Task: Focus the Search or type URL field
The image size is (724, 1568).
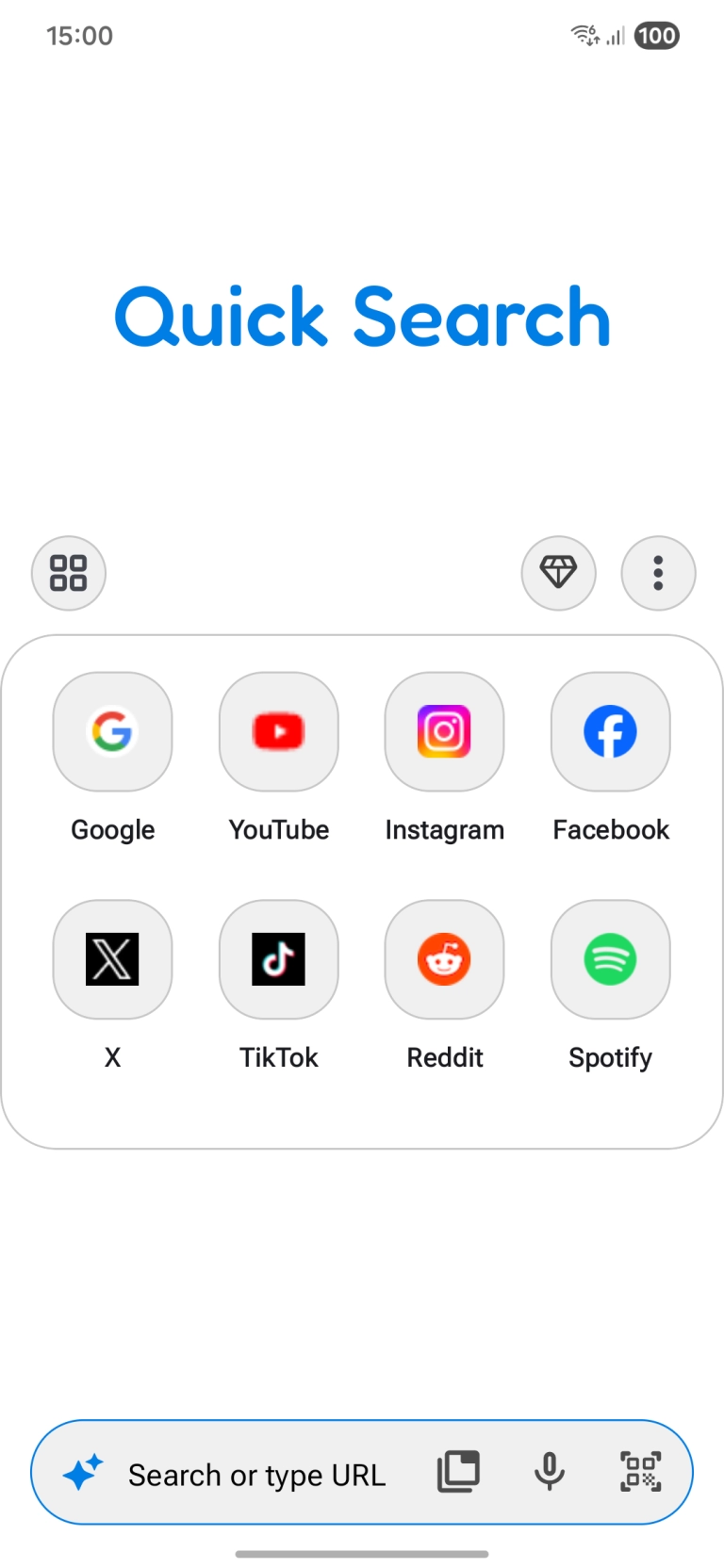Action: (256, 1475)
